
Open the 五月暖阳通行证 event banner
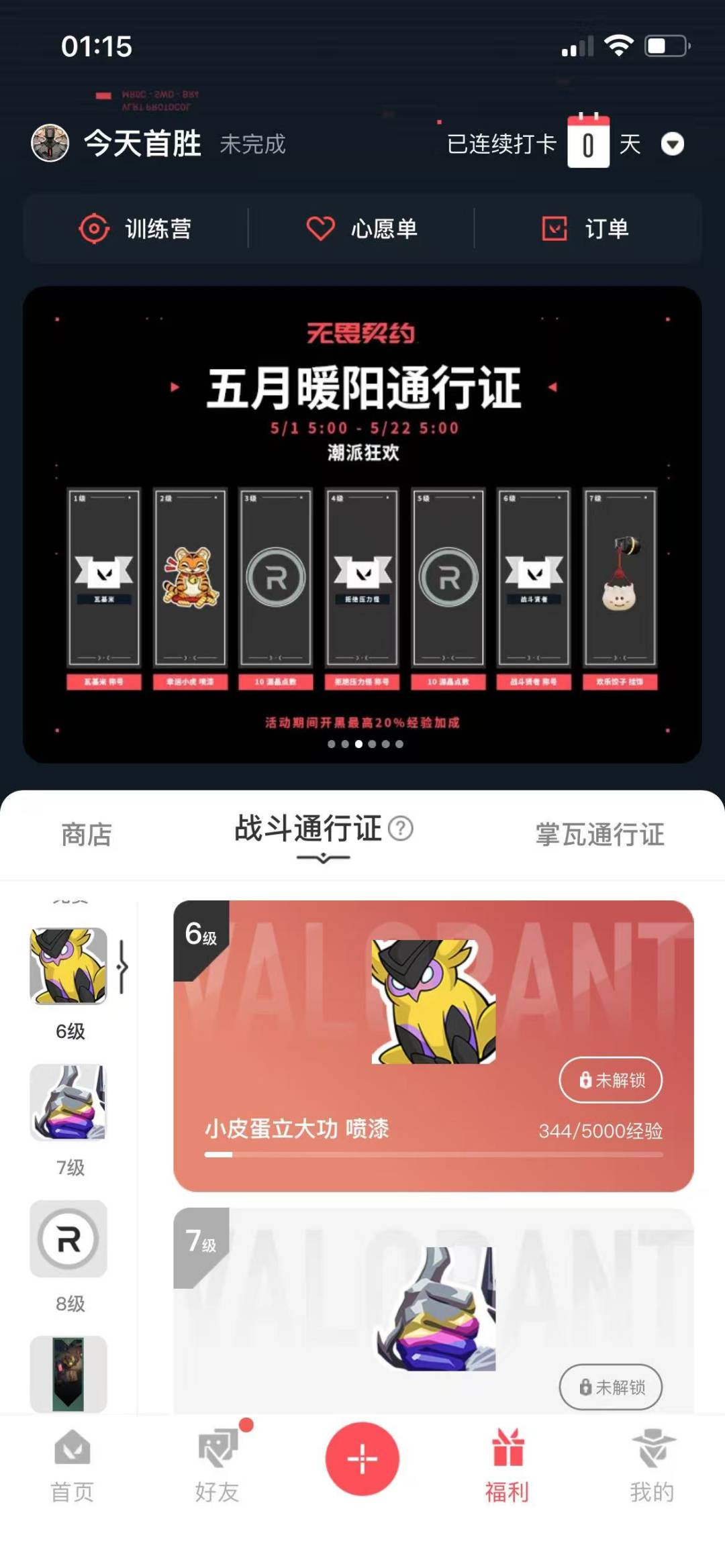362,525
